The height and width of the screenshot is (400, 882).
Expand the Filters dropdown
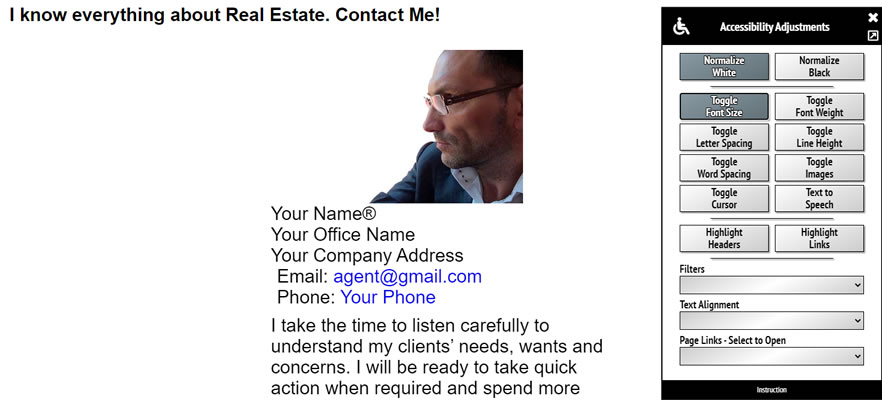pos(771,285)
